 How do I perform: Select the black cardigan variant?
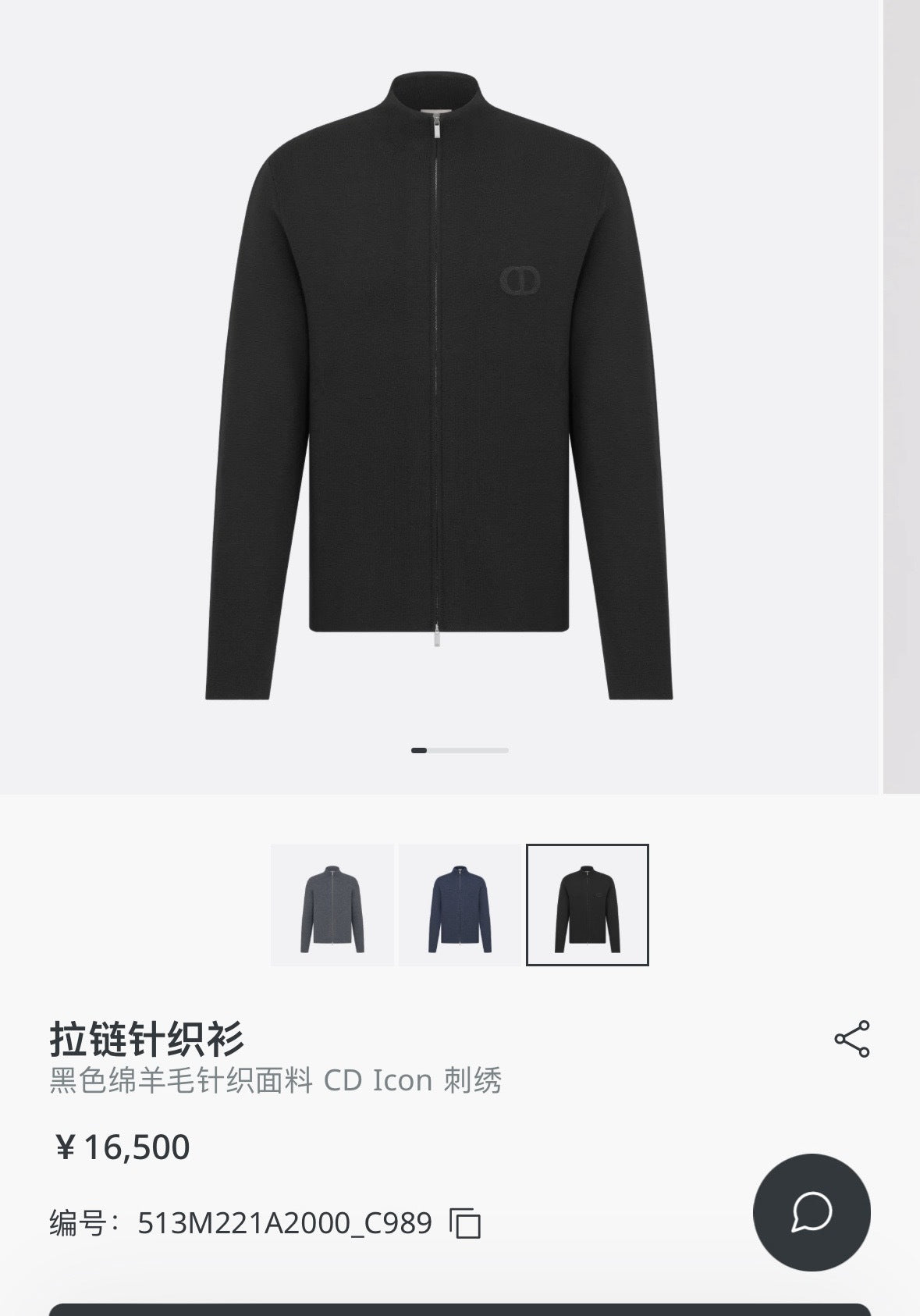(x=587, y=905)
